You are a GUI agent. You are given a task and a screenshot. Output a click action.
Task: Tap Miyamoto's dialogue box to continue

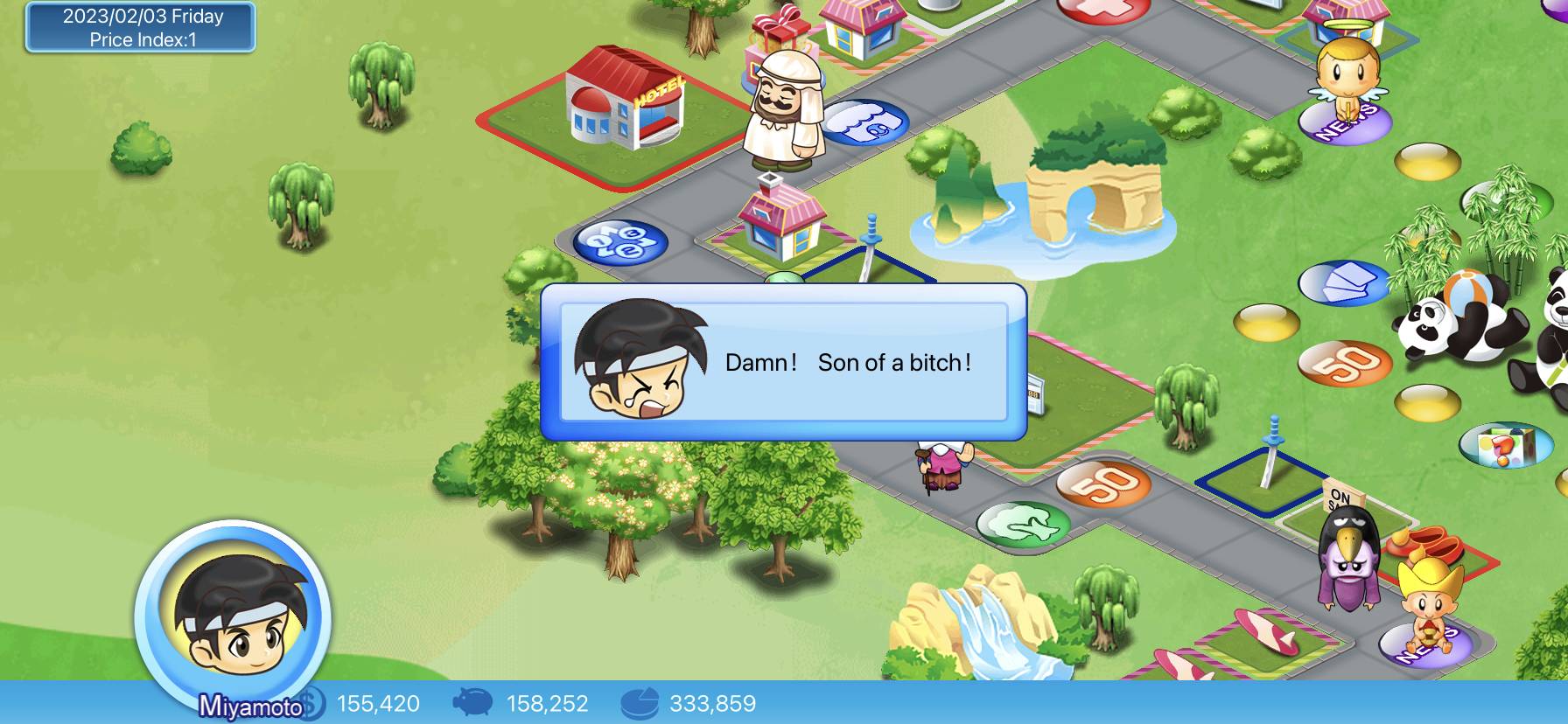point(783,362)
